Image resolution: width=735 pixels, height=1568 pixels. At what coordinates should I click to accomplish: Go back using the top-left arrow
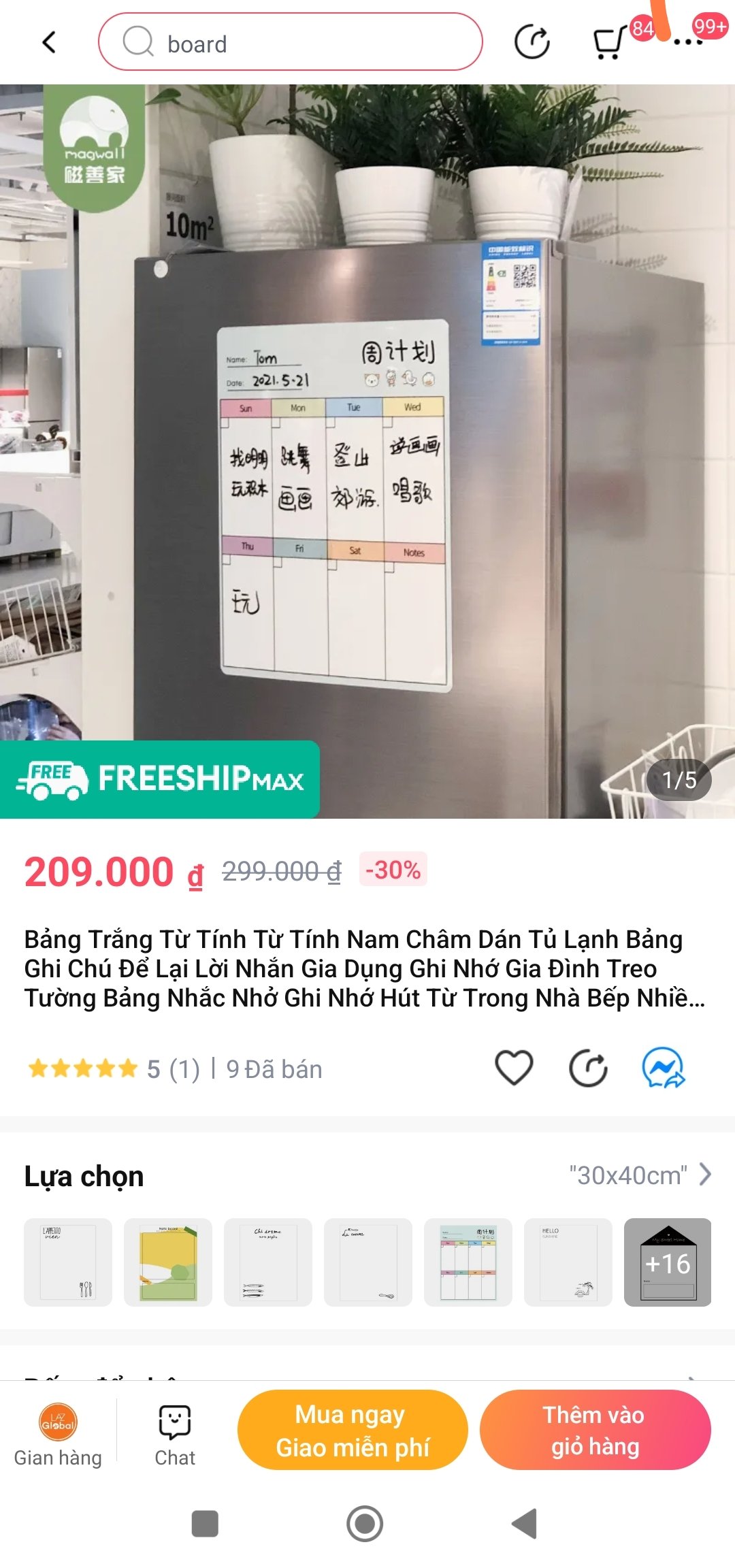coord(49,42)
